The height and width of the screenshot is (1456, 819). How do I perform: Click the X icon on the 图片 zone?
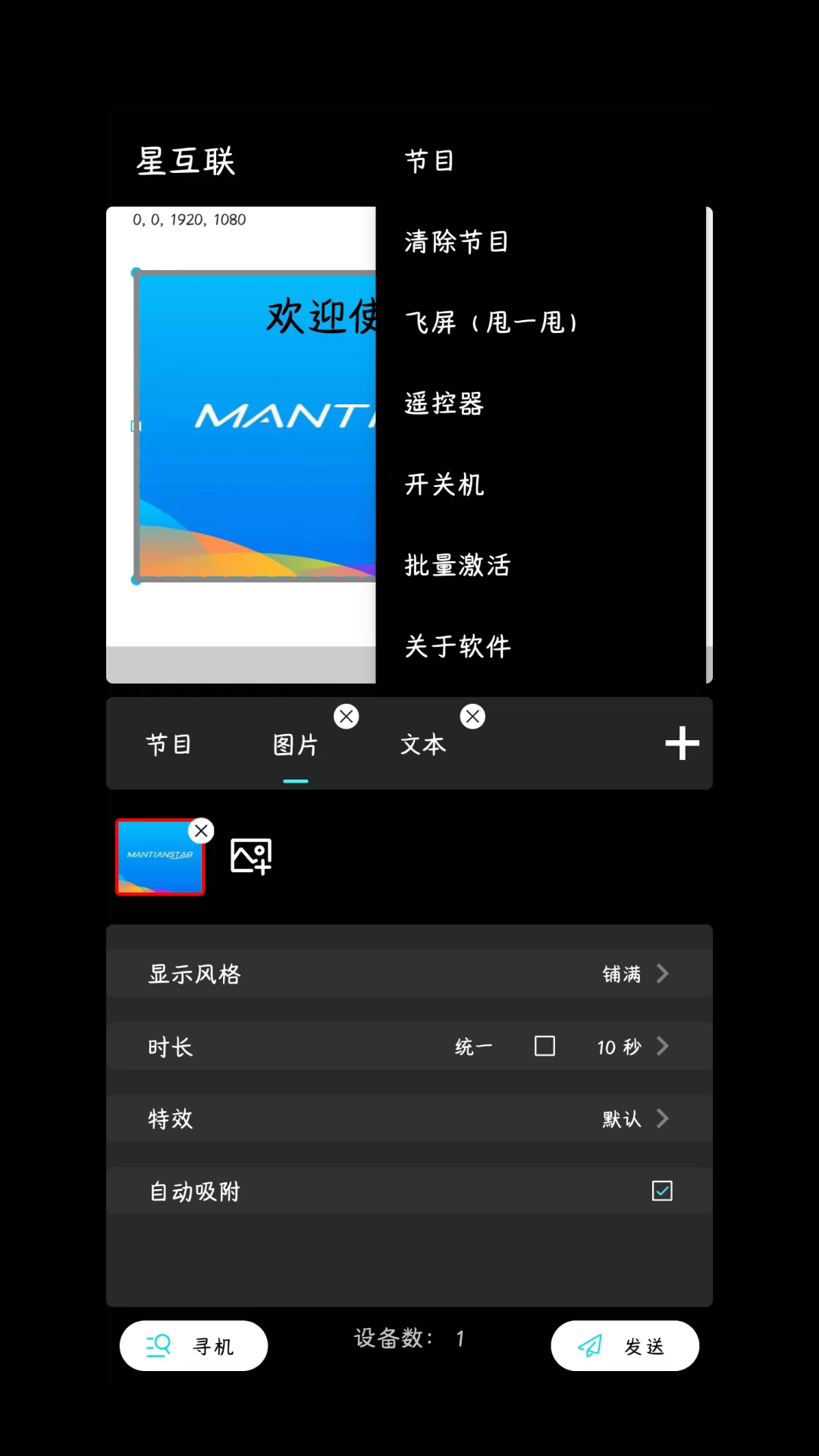tap(347, 716)
